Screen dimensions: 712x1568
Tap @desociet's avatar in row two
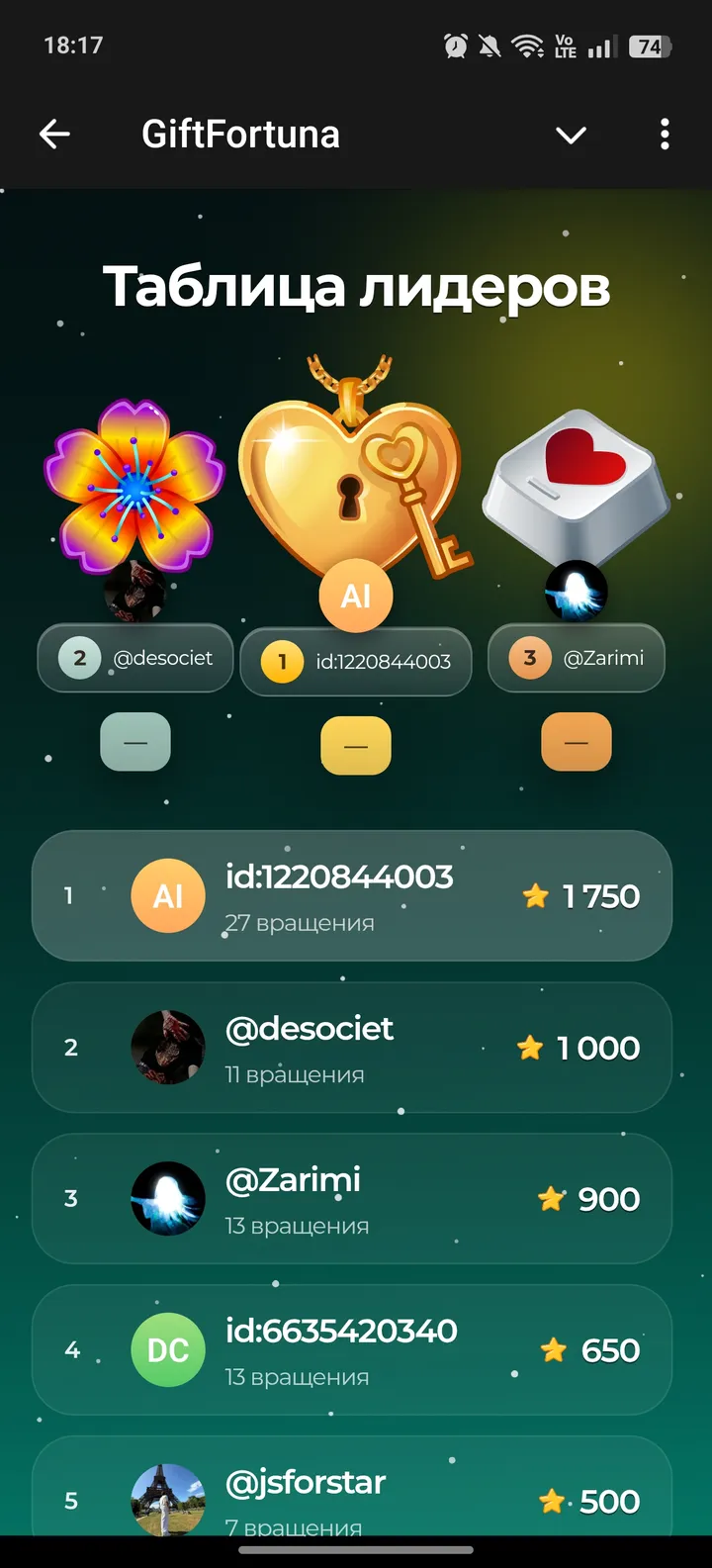click(168, 1047)
